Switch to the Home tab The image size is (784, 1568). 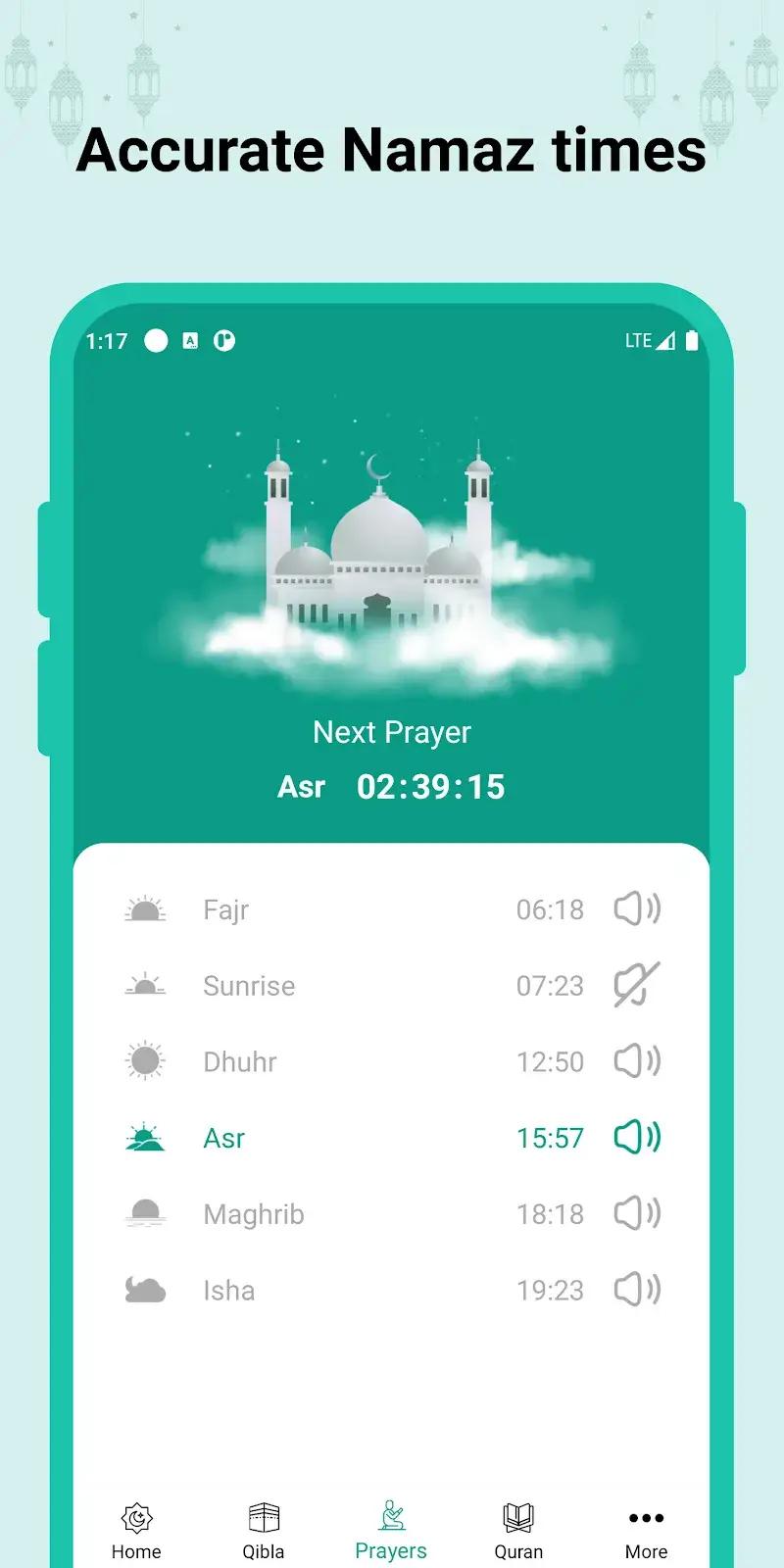[135, 1529]
